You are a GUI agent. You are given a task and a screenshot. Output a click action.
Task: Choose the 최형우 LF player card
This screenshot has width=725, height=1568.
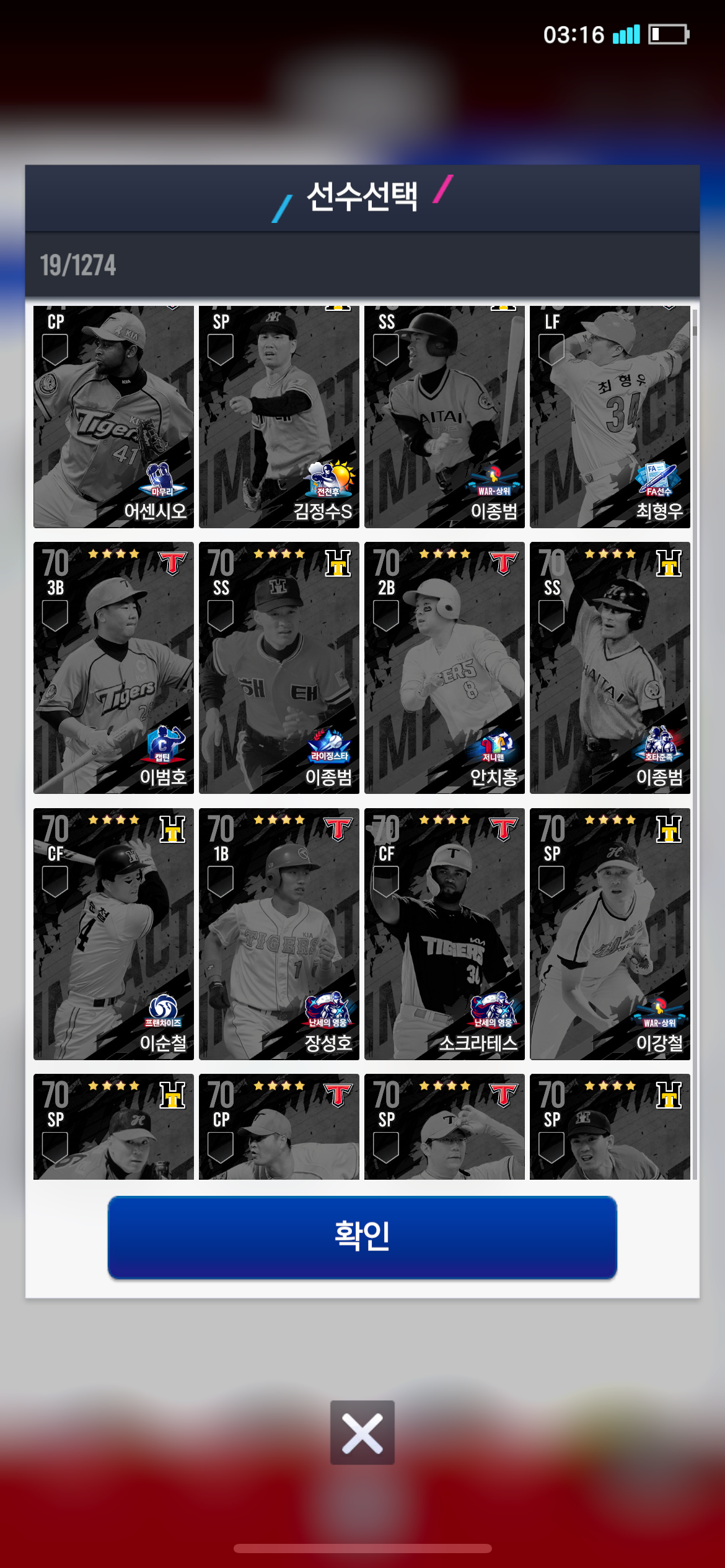[610, 417]
